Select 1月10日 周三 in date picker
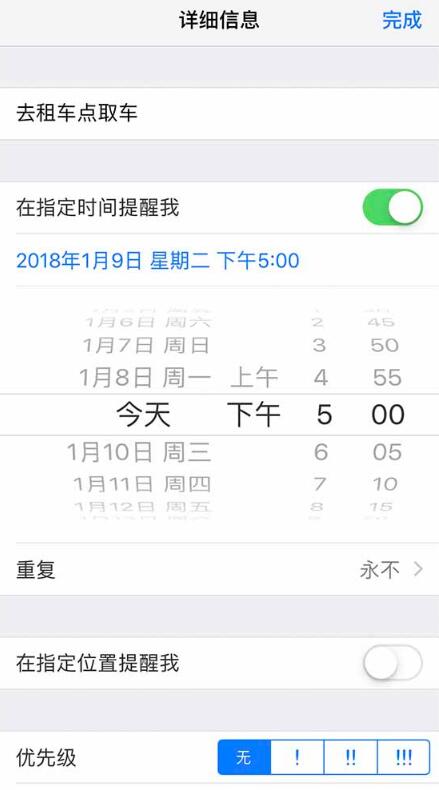Screen dimensions: 439x790 (x=139, y=452)
